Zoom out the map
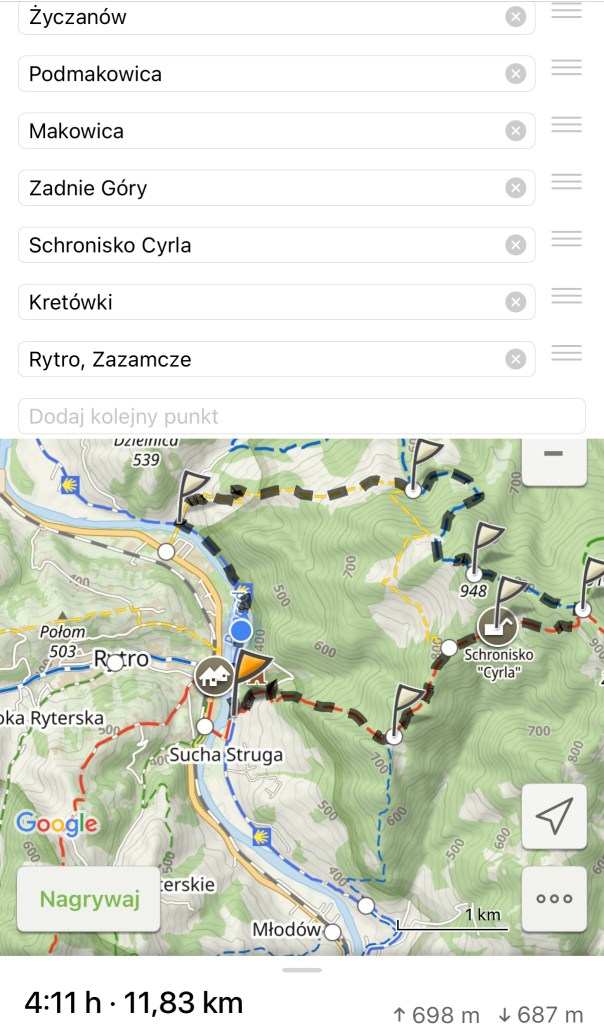 coord(553,455)
